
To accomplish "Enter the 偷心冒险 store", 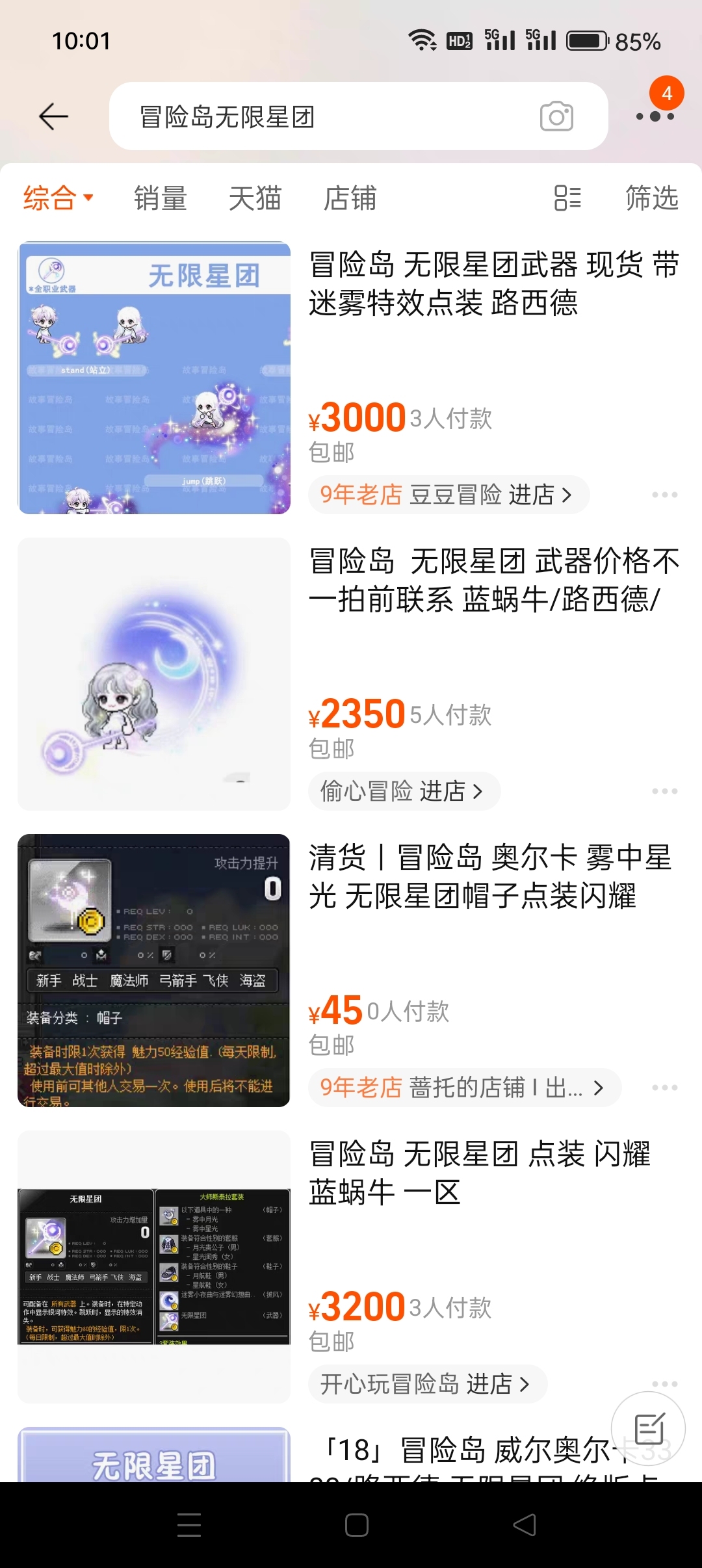I will [x=403, y=791].
